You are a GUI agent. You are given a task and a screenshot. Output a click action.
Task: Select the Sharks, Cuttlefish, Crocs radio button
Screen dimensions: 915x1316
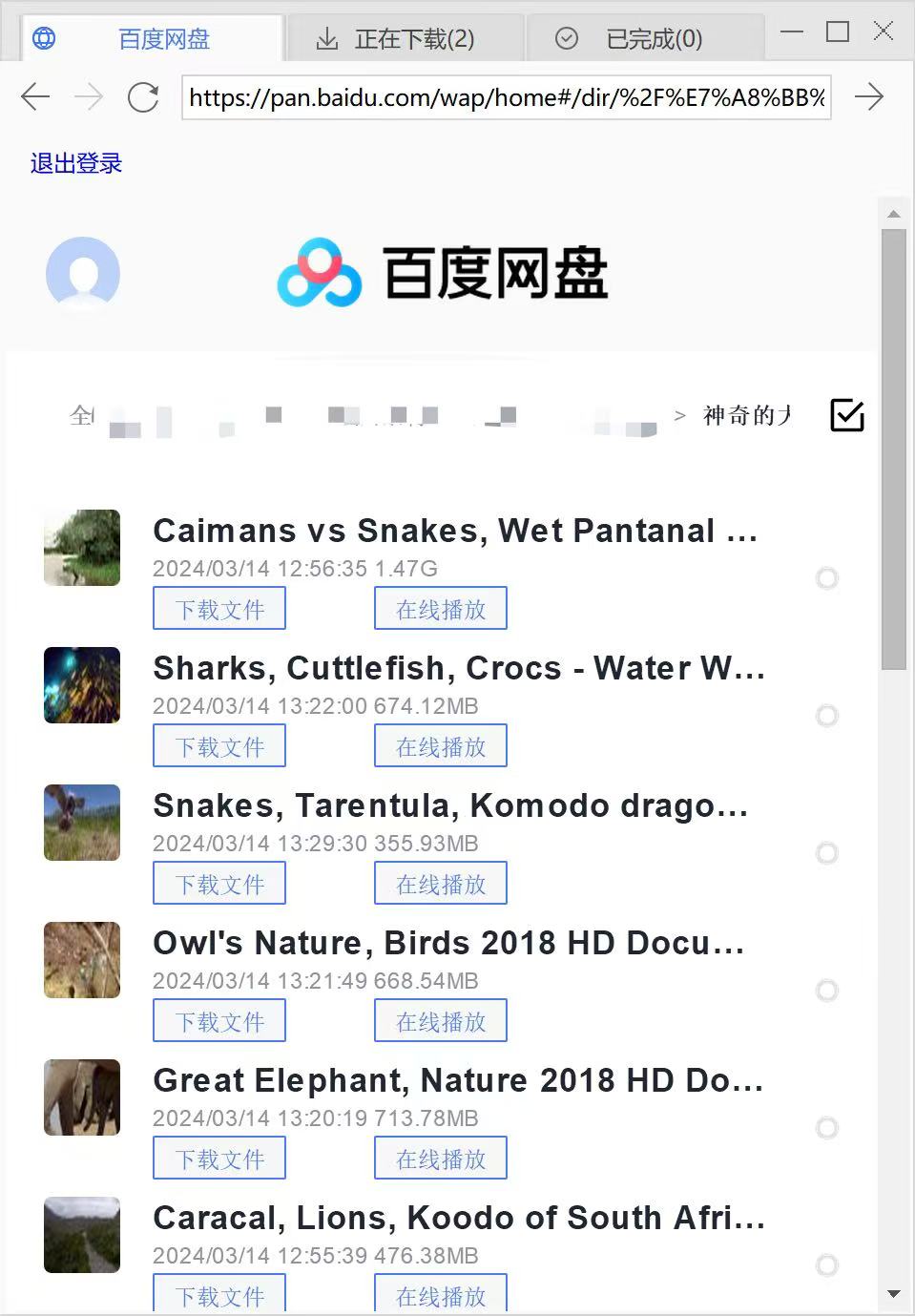826,716
